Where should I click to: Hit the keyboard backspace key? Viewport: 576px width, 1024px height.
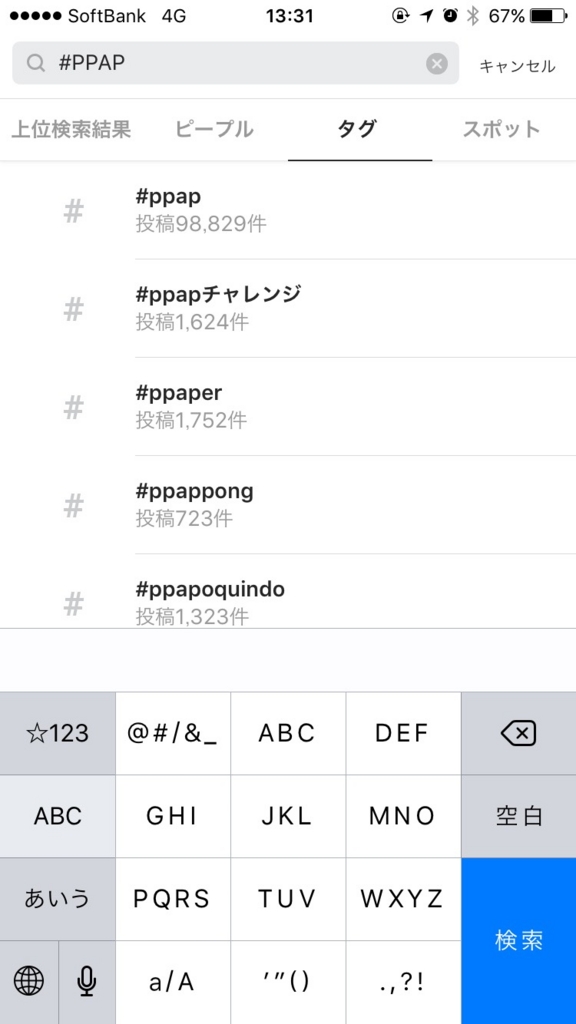519,733
